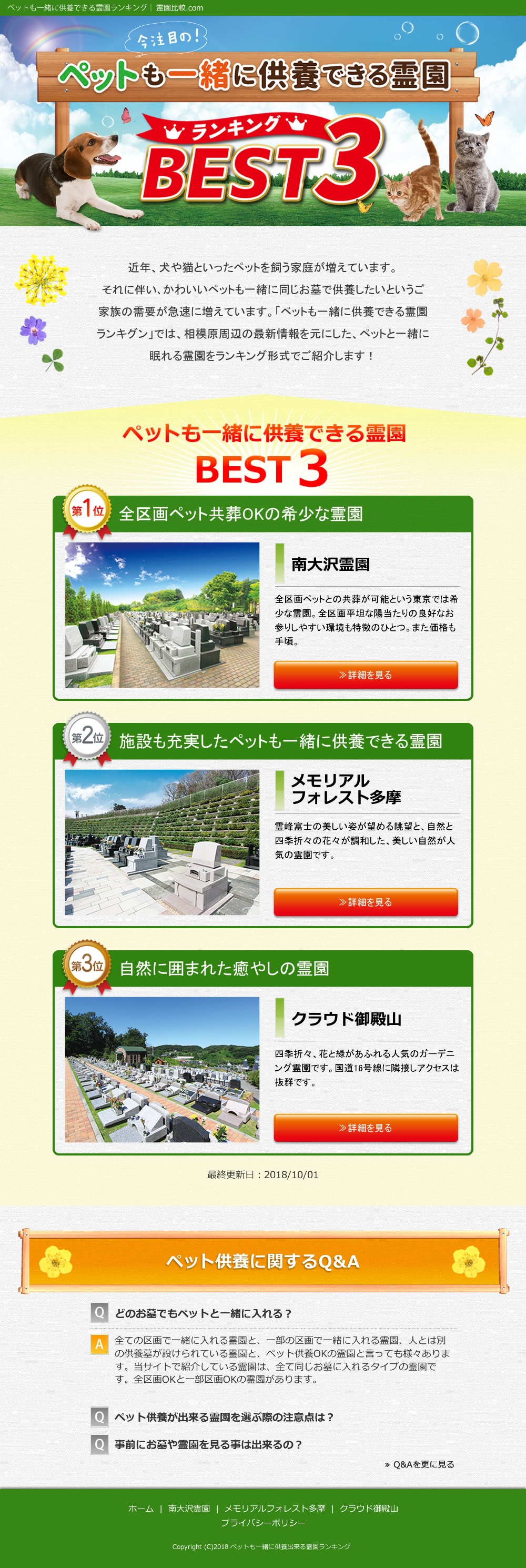
Task: Open the プライバシーポリシー page
Action: click(262, 1522)
